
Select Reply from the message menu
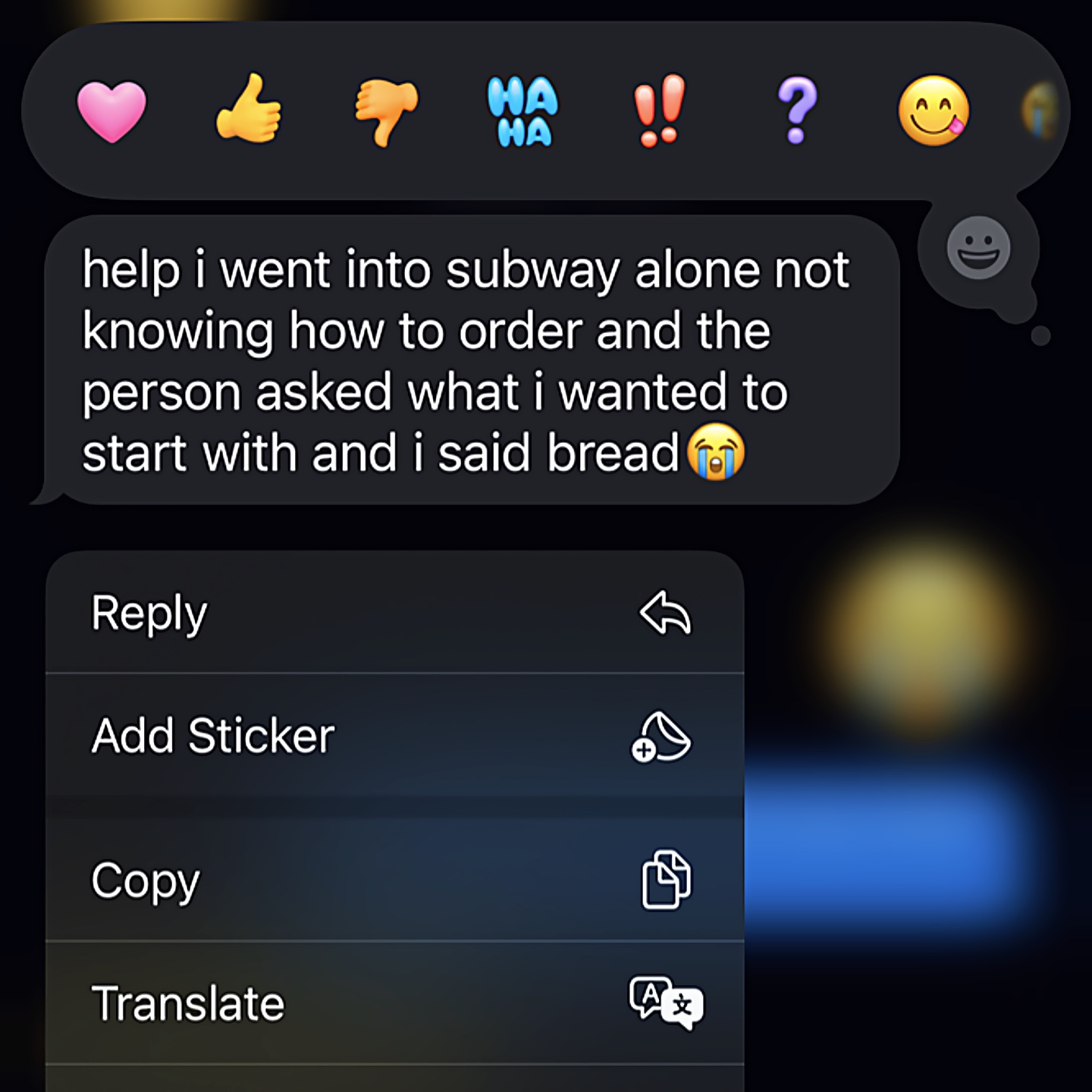pyautogui.click(x=394, y=613)
